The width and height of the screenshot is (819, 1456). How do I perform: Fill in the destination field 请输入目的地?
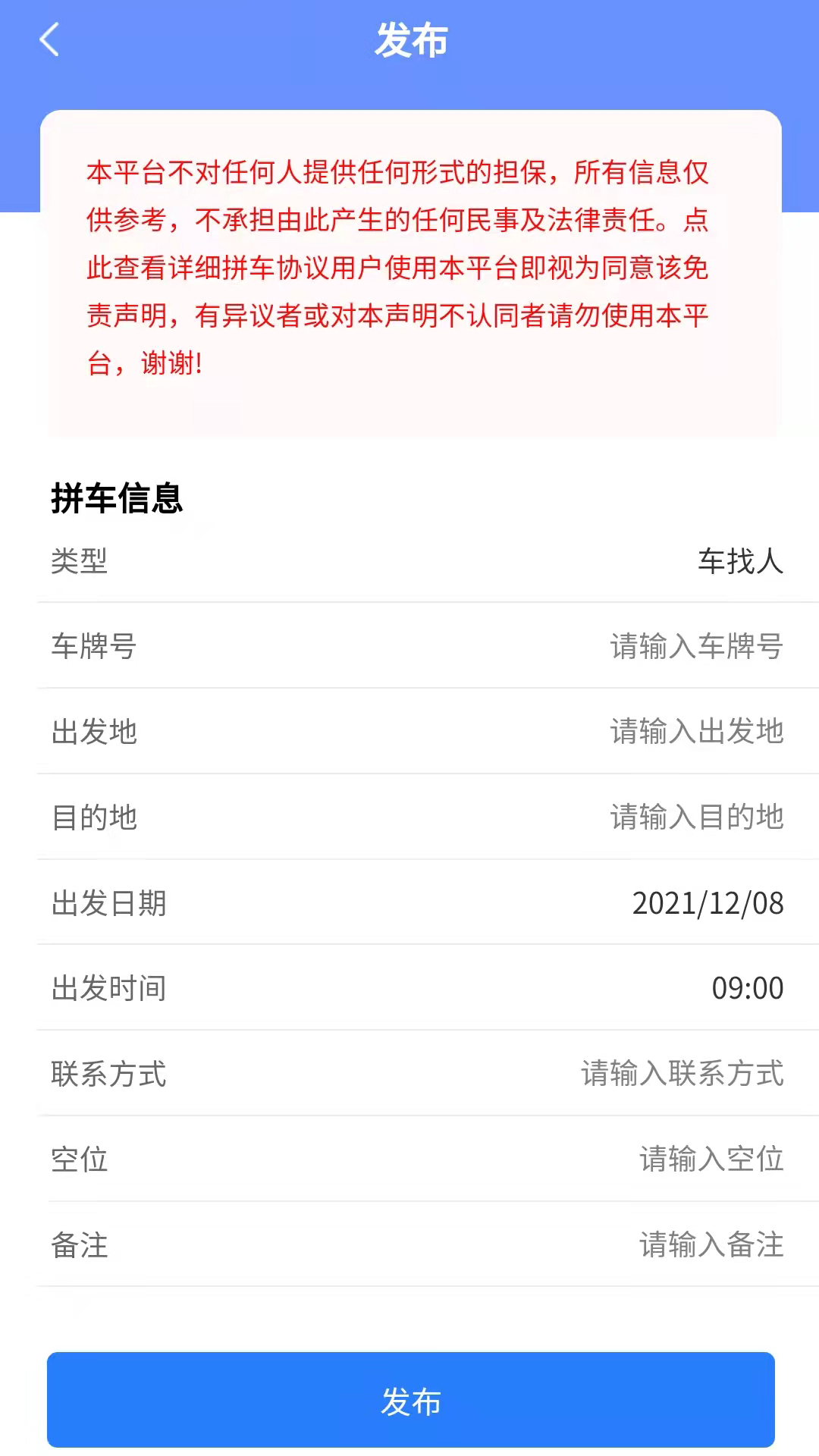point(695,817)
